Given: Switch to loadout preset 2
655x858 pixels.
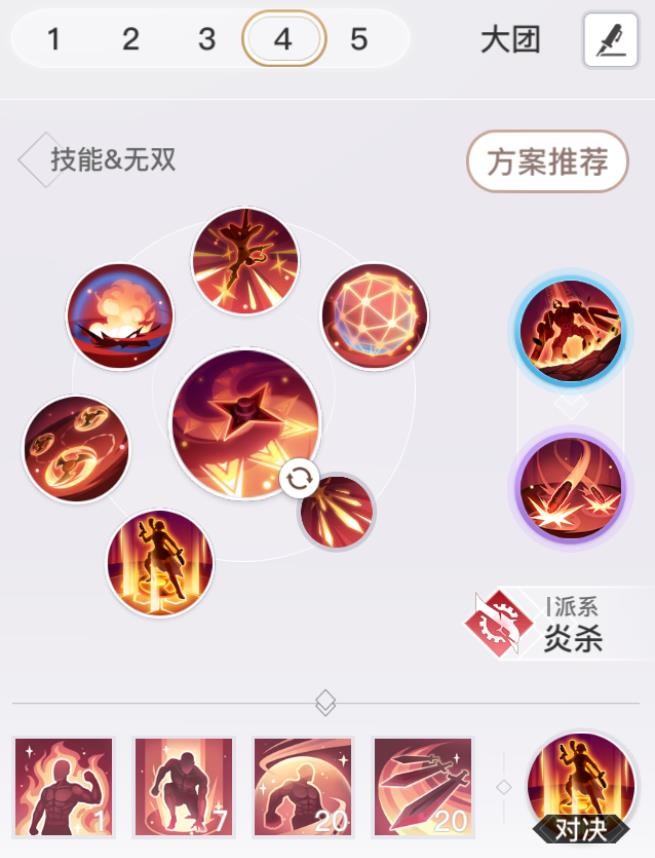Looking at the screenshot, I should pos(130,40).
